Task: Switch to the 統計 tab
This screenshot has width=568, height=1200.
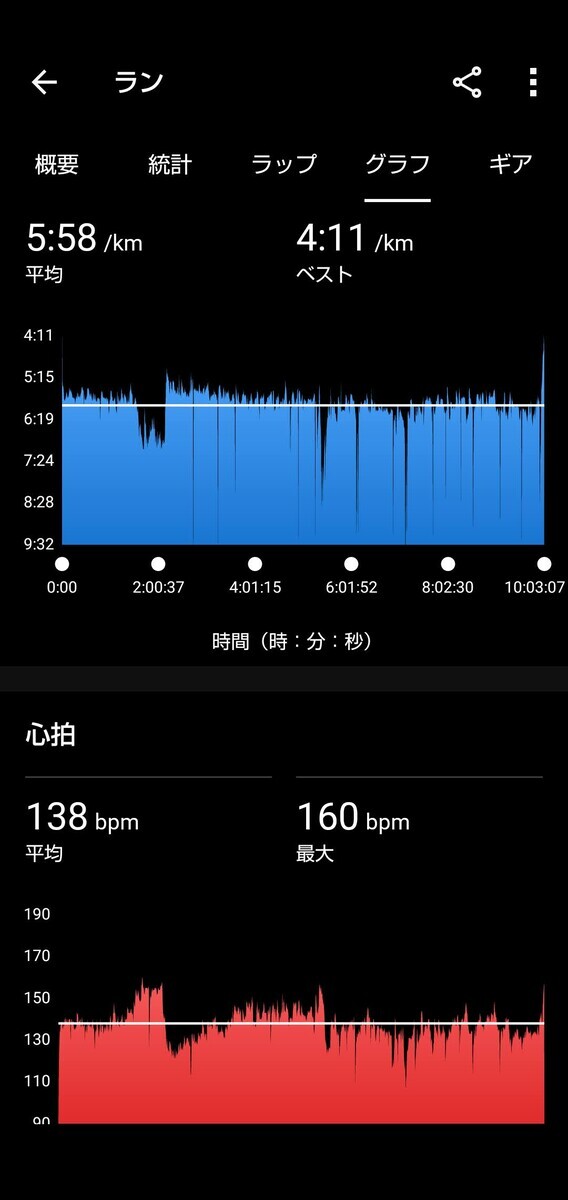Action: tap(170, 164)
